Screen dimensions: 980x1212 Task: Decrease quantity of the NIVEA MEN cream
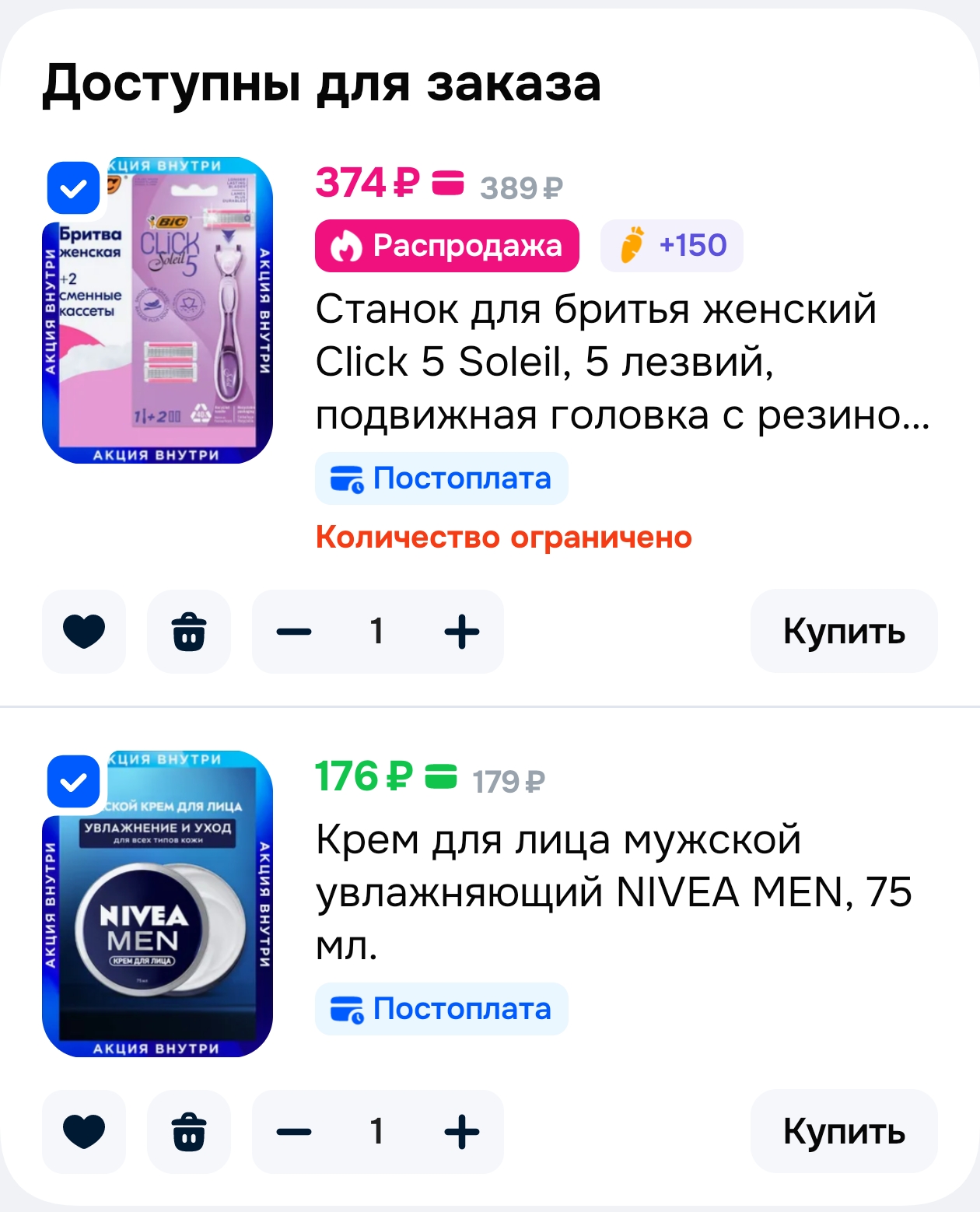294,1131
